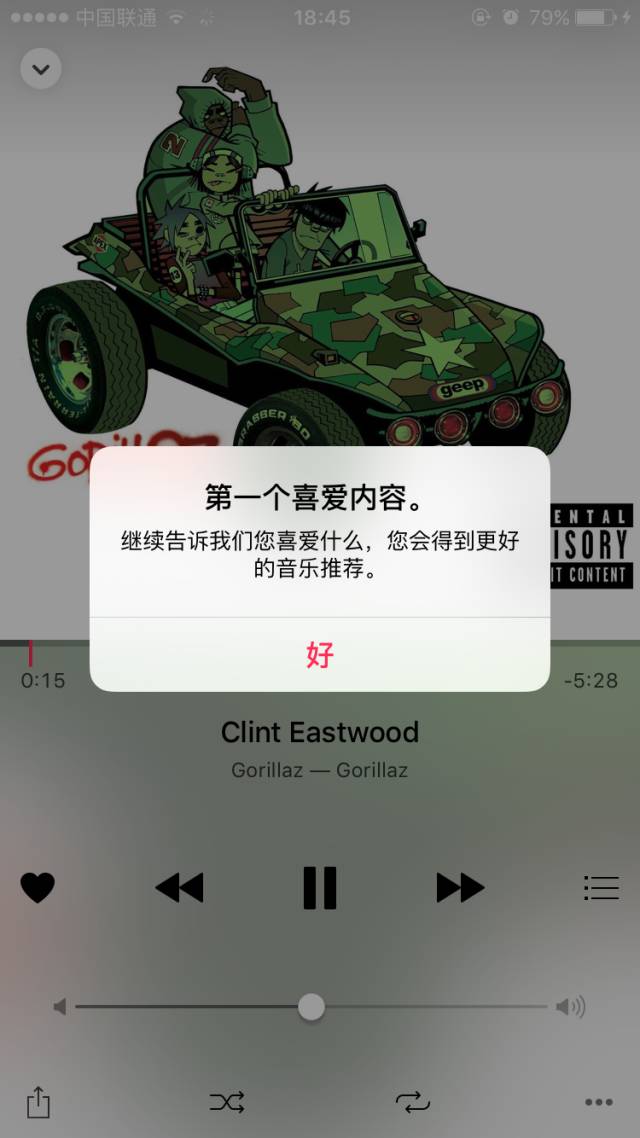Confirm the dialog with 好
The image size is (640, 1138).
pyautogui.click(x=319, y=655)
